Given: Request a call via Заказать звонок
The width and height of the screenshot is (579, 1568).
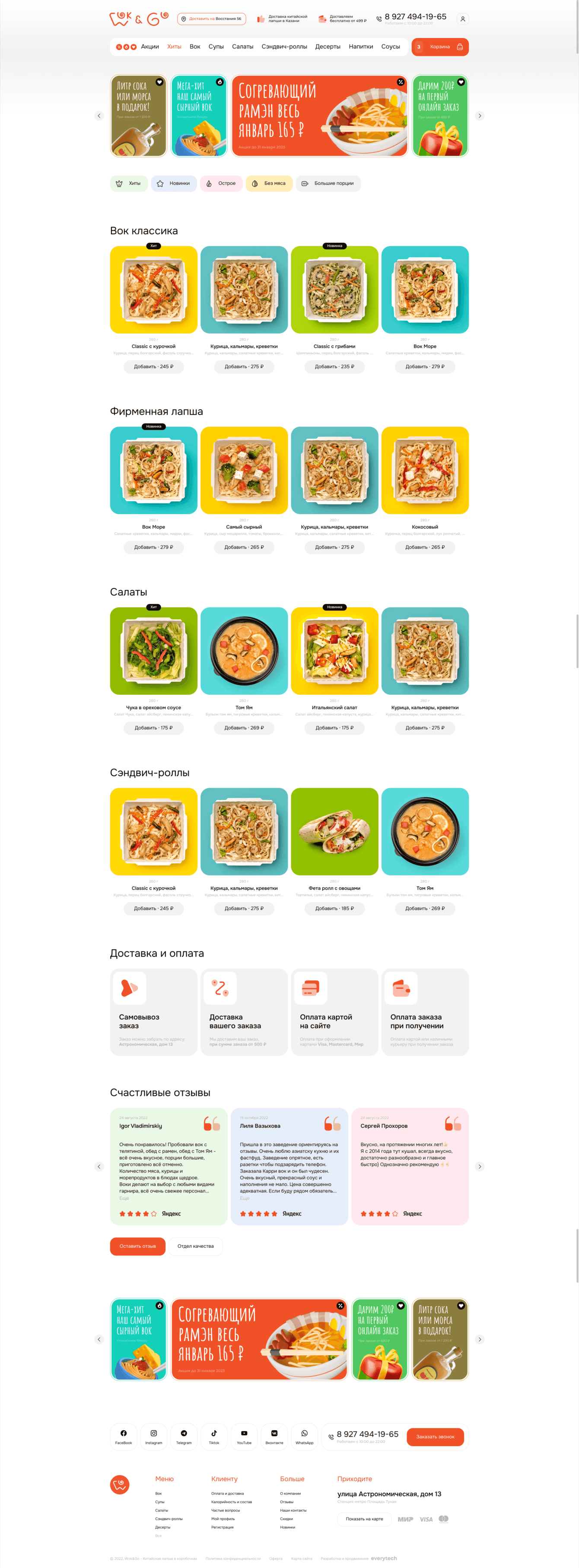Looking at the screenshot, I should (435, 1437).
